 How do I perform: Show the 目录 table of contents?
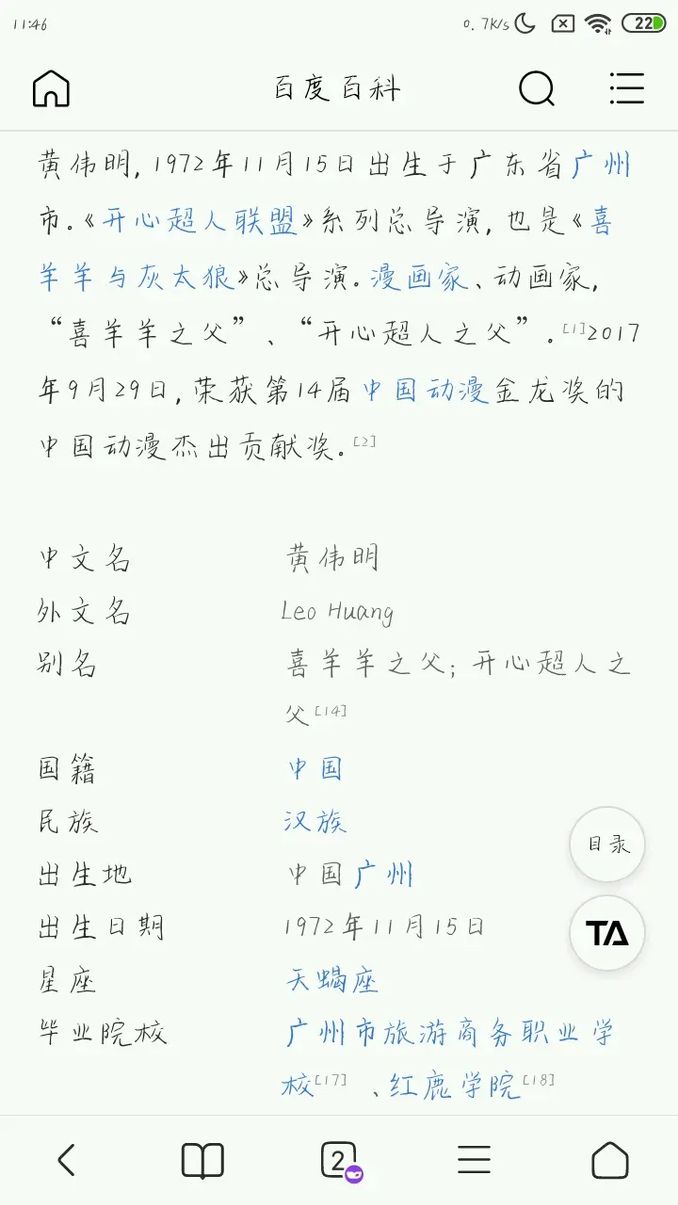click(x=607, y=844)
